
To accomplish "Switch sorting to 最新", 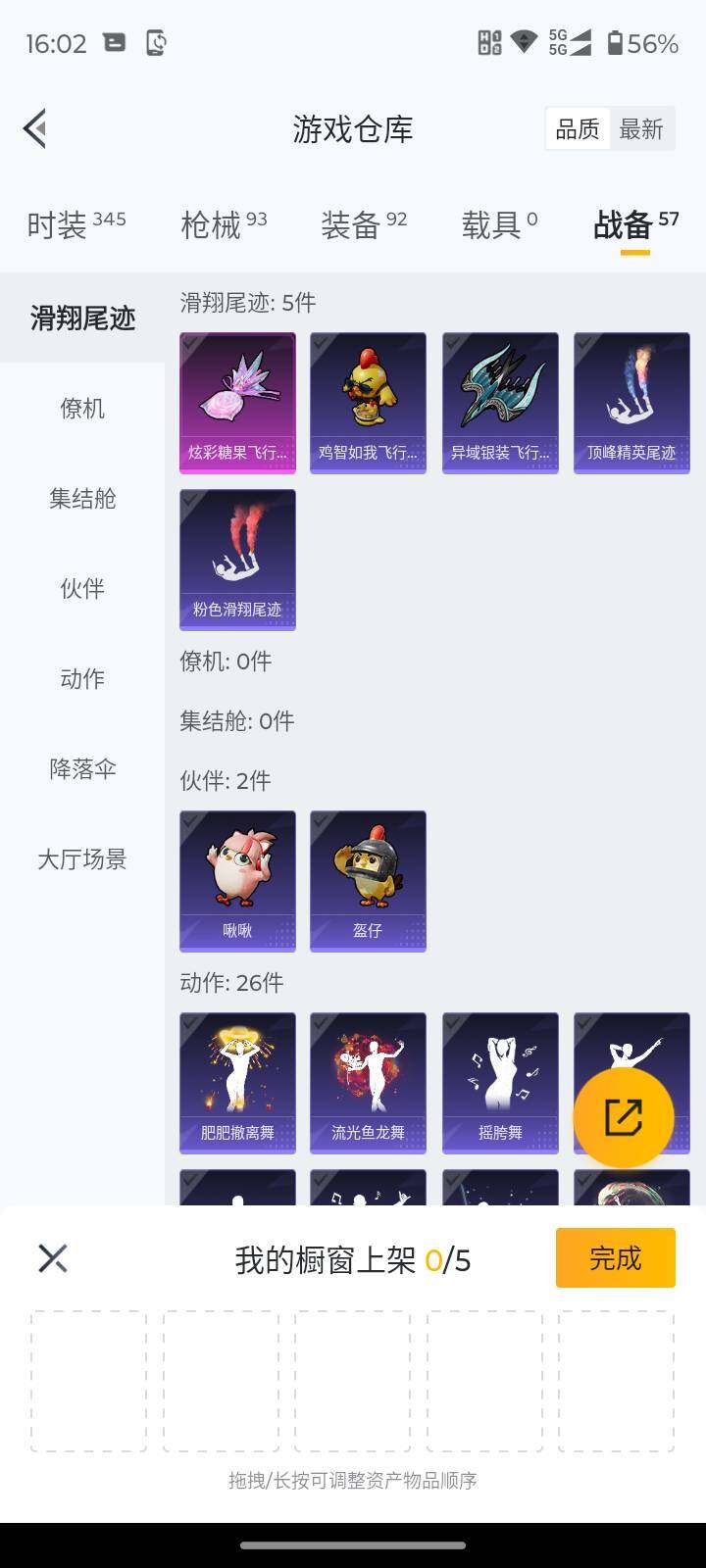I will pos(642,128).
